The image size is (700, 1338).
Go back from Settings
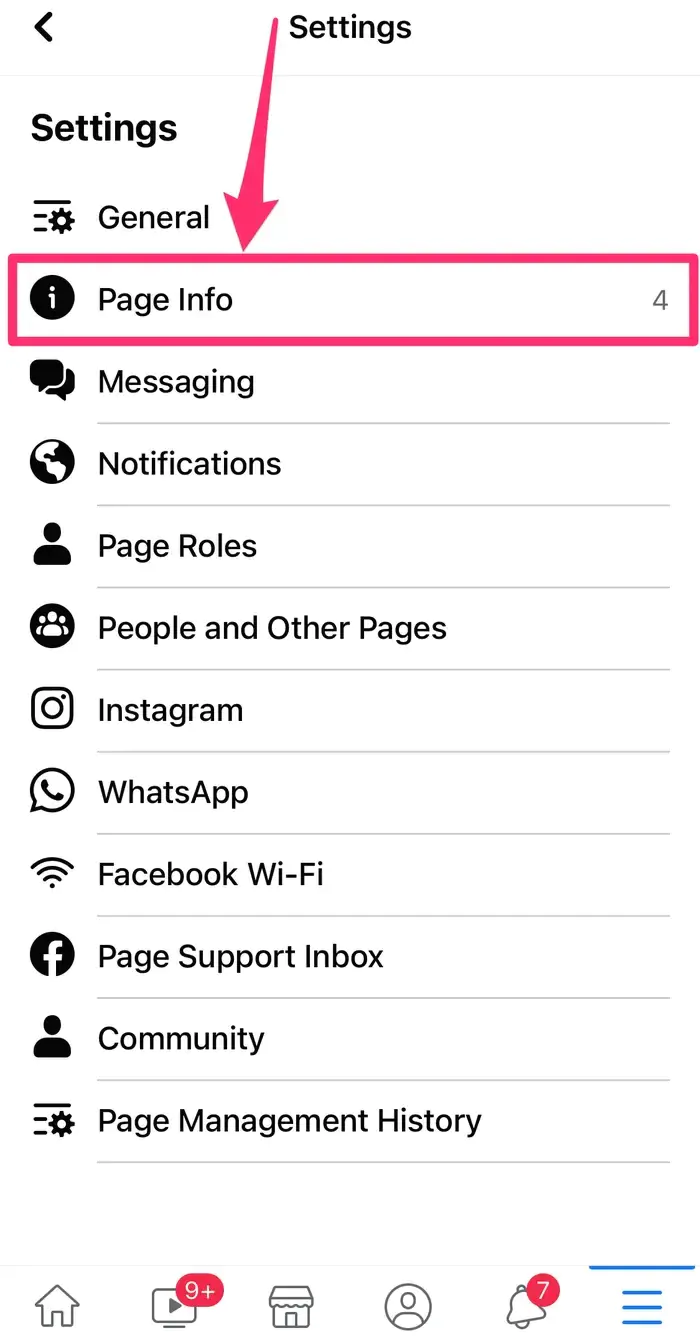pos(43,27)
